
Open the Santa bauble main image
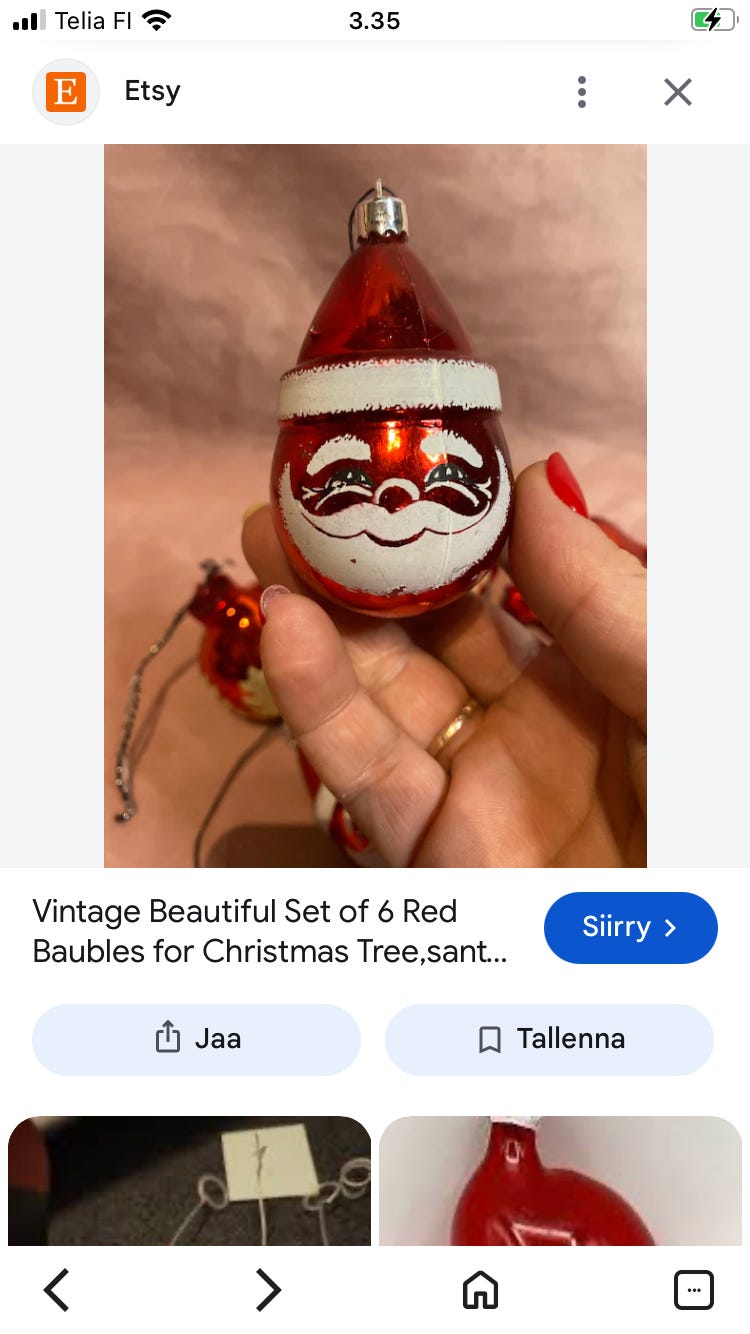(x=375, y=505)
